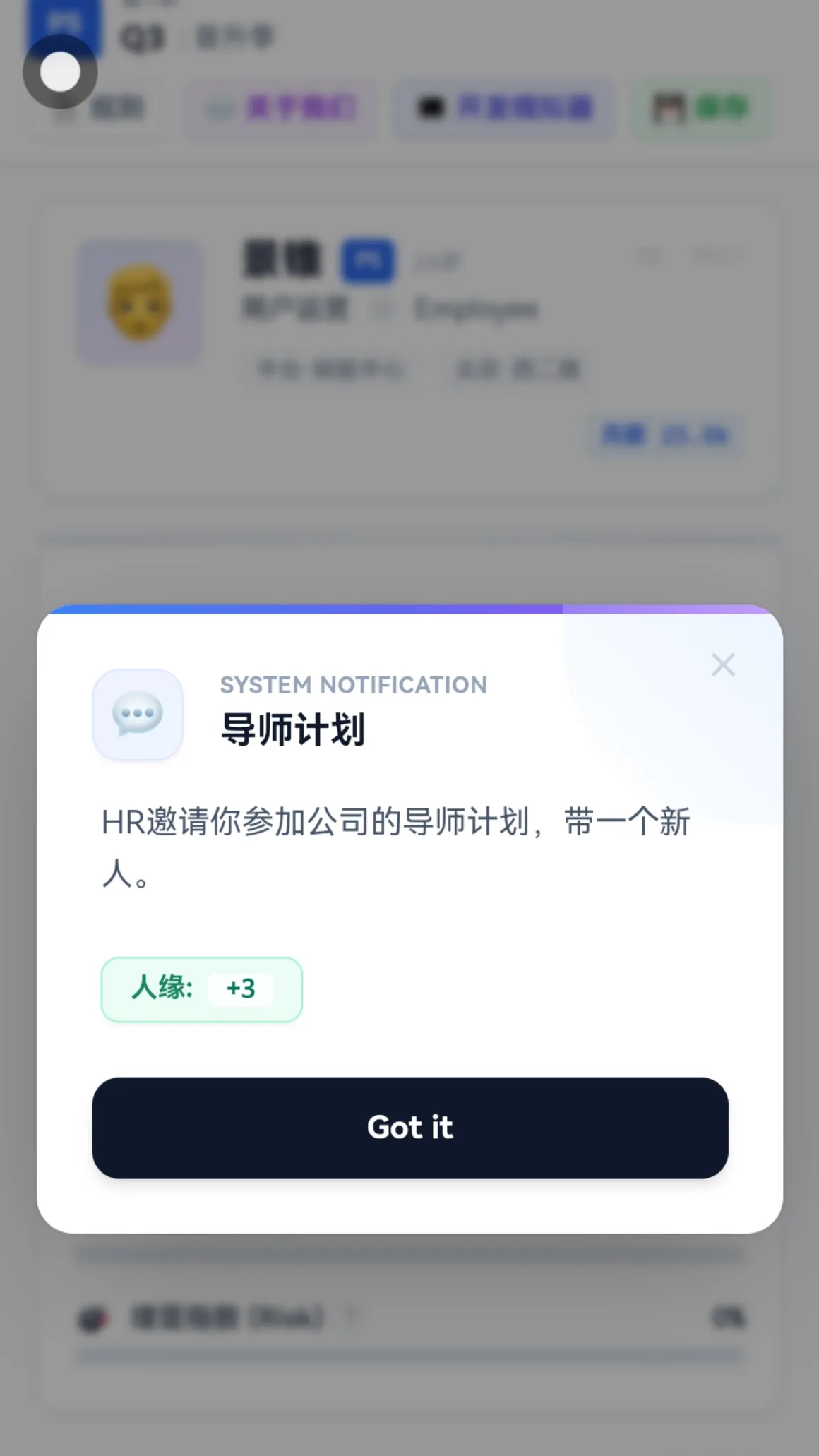Dismiss the 导师计划 notification with X

(723, 664)
